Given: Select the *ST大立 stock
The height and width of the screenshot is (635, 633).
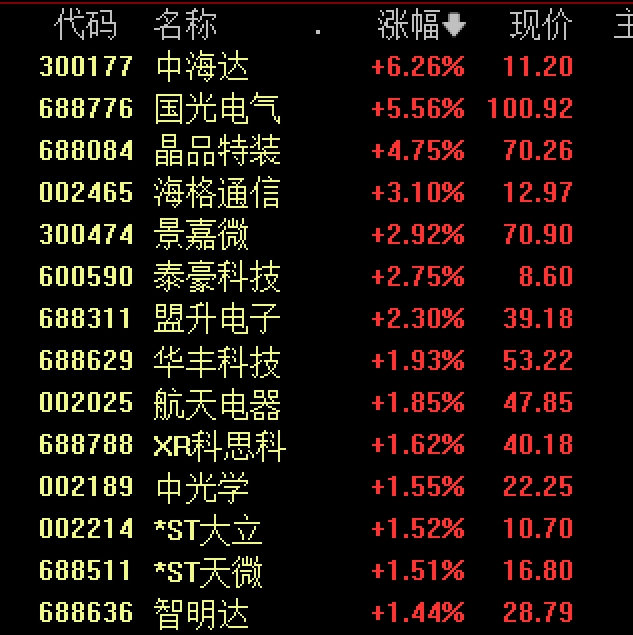Looking at the screenshot, I should pos(210,530).
